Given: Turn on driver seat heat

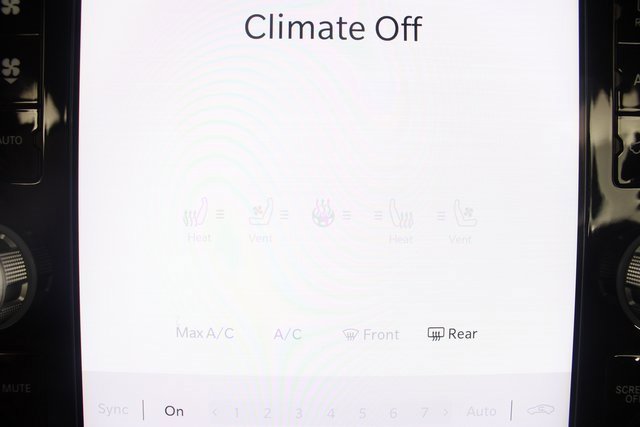Looking at the screenshot, I should 199,218.
